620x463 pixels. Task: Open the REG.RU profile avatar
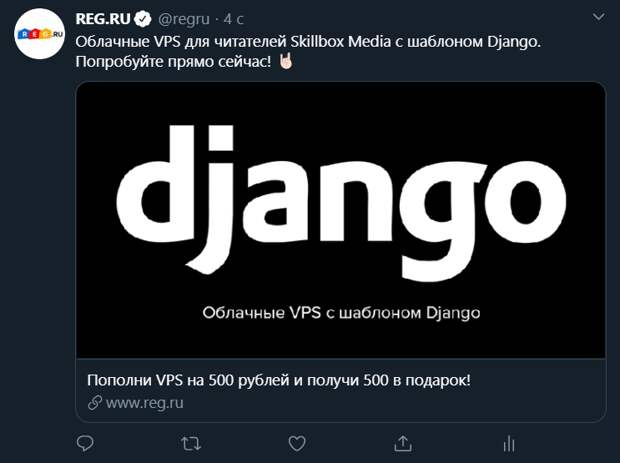click(40, 36)
